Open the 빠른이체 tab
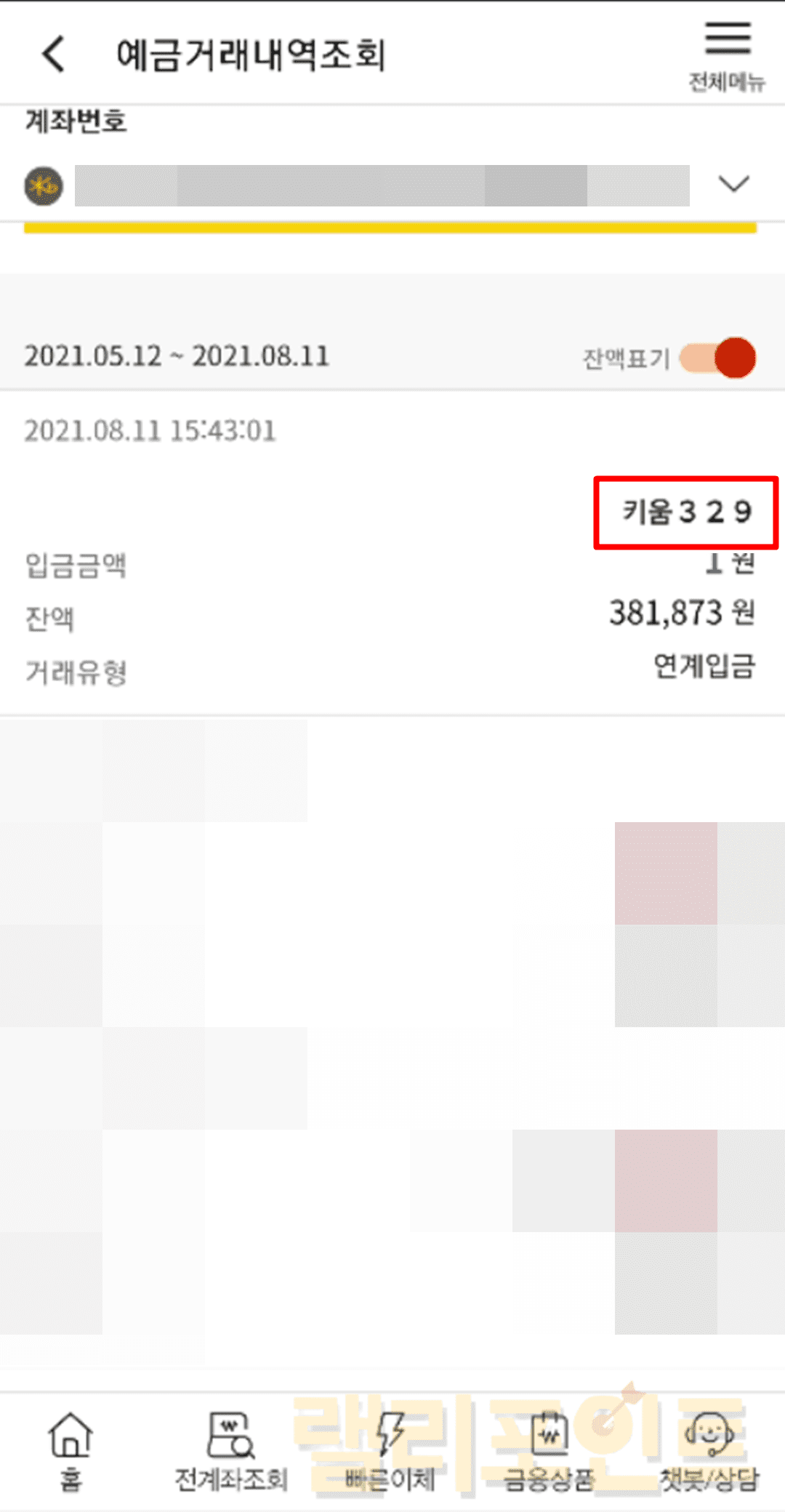 pos(390,1450)
